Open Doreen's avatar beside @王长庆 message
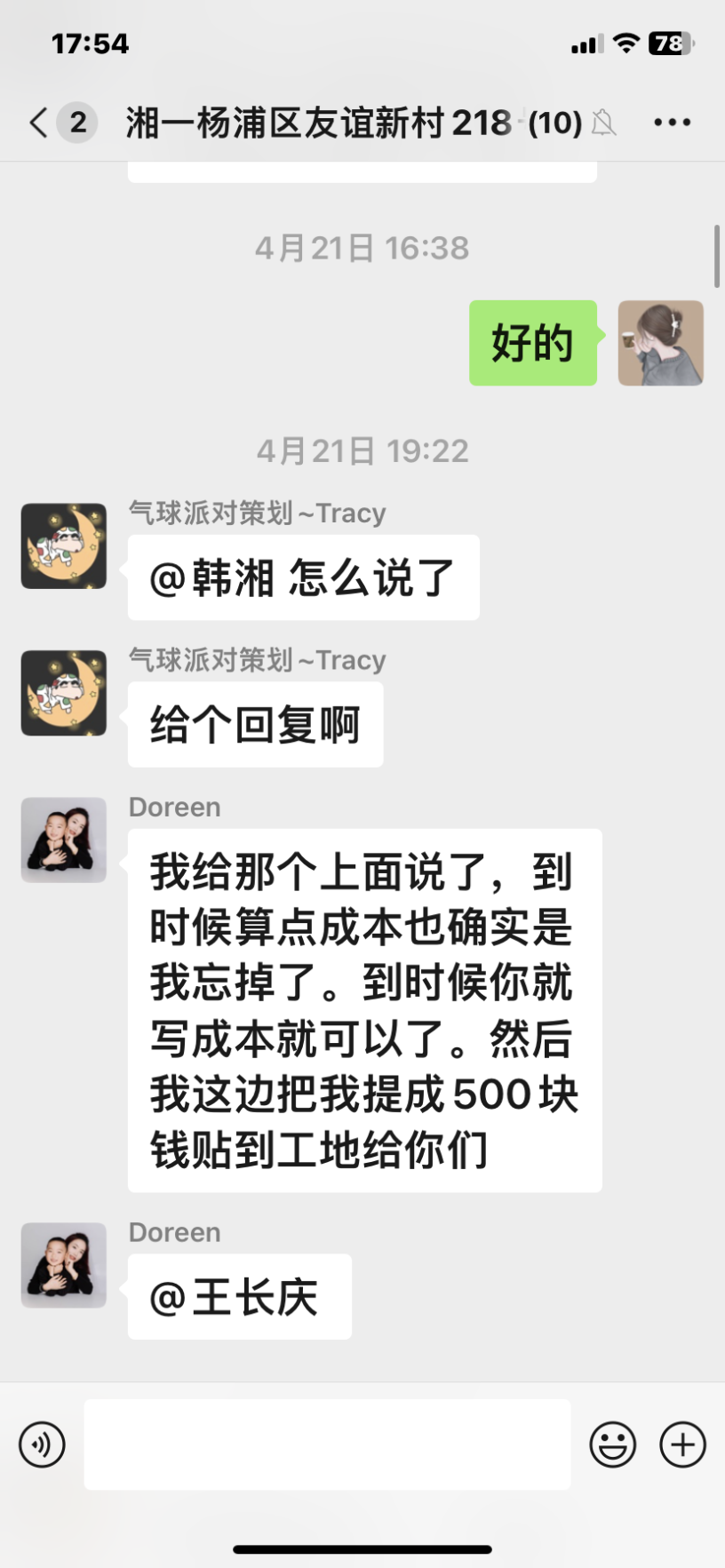 pyautogui.click(x=64, y=1265)
